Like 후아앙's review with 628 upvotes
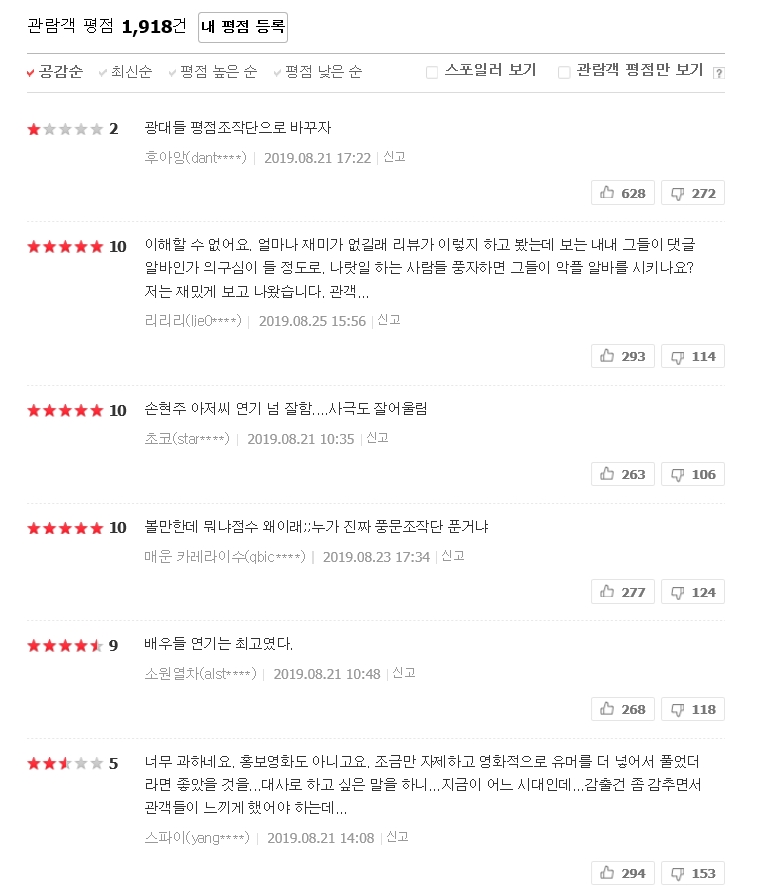 (622, 193)
